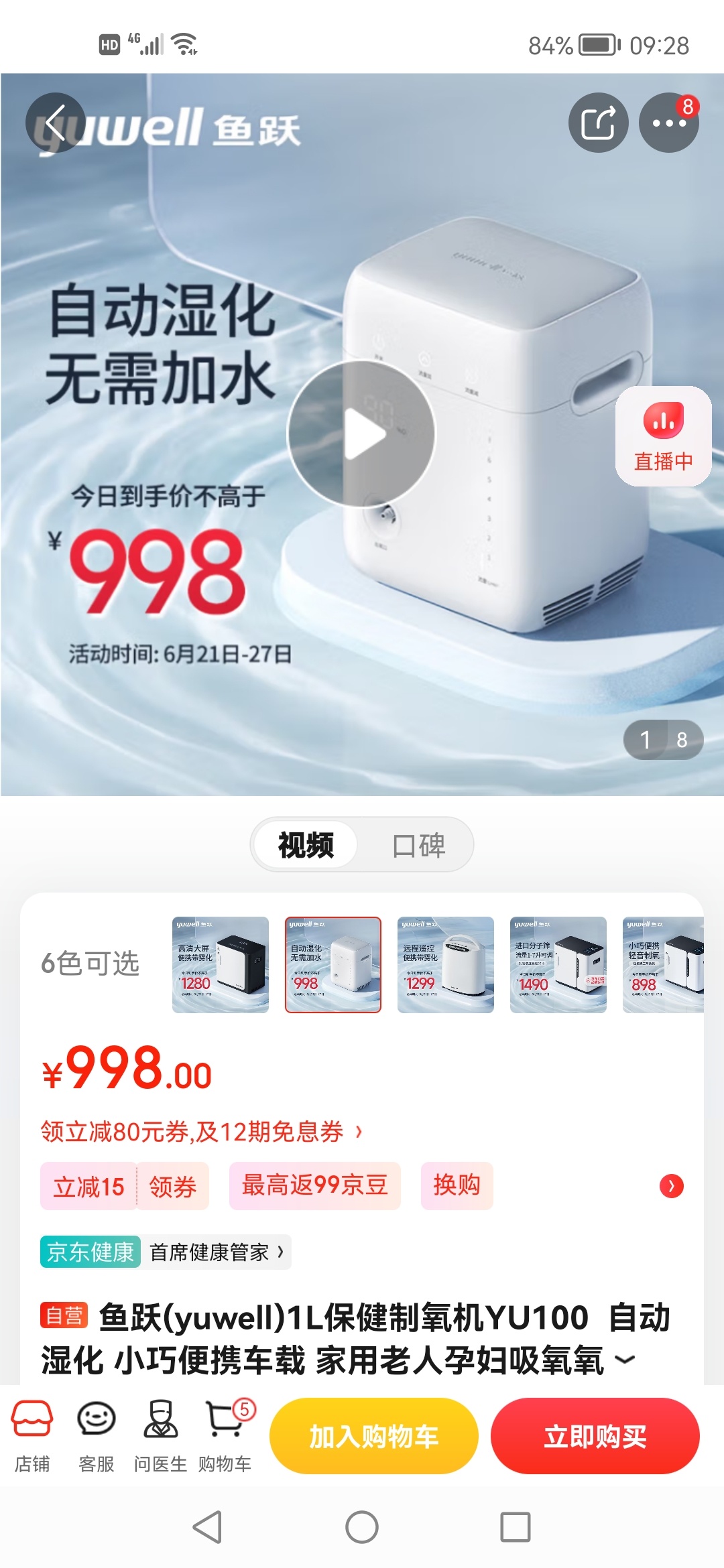Image resolution: width=724 pixels, height=1568 pixels.
Task: Tap the 最高返99京豆 chip
Action: click(314, 1185)
